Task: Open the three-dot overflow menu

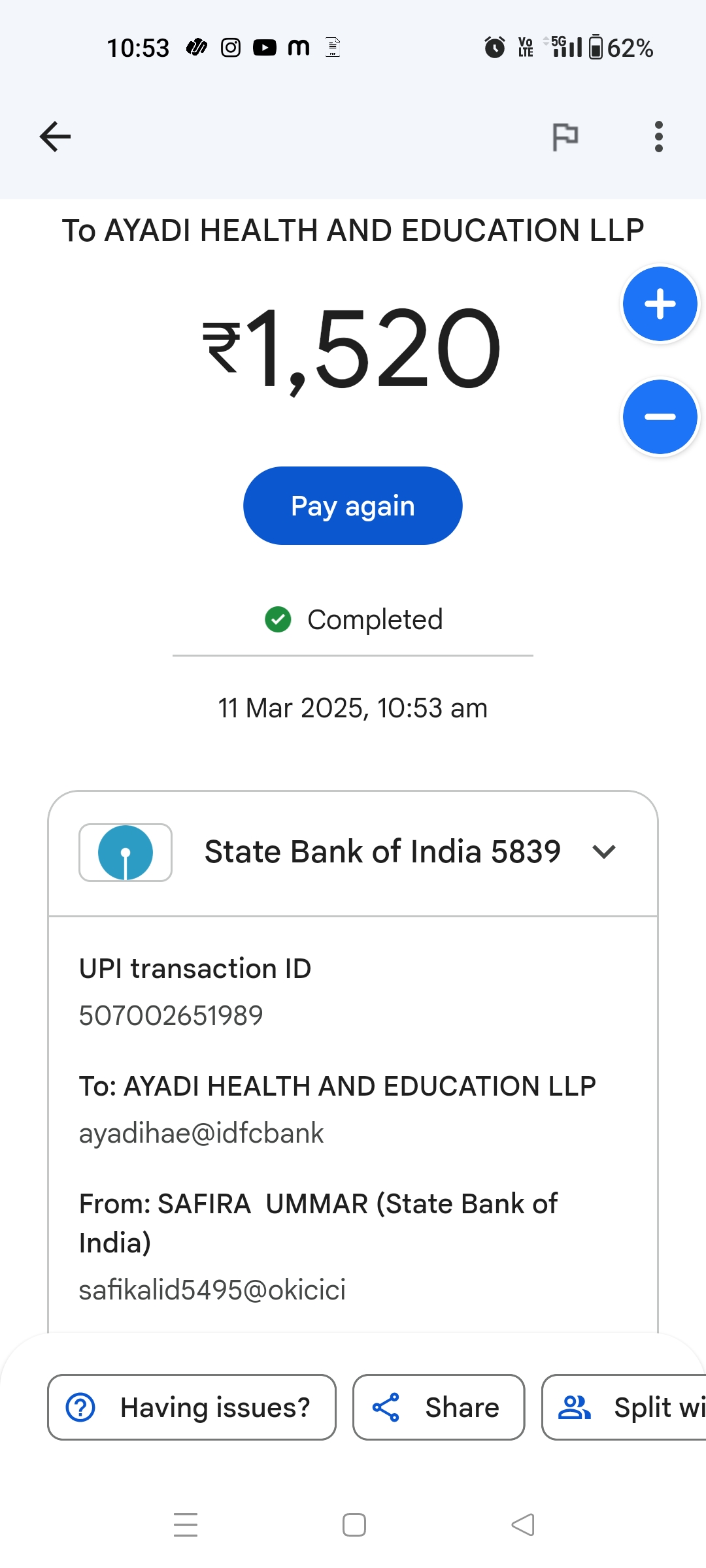Action: coord(658,137)
